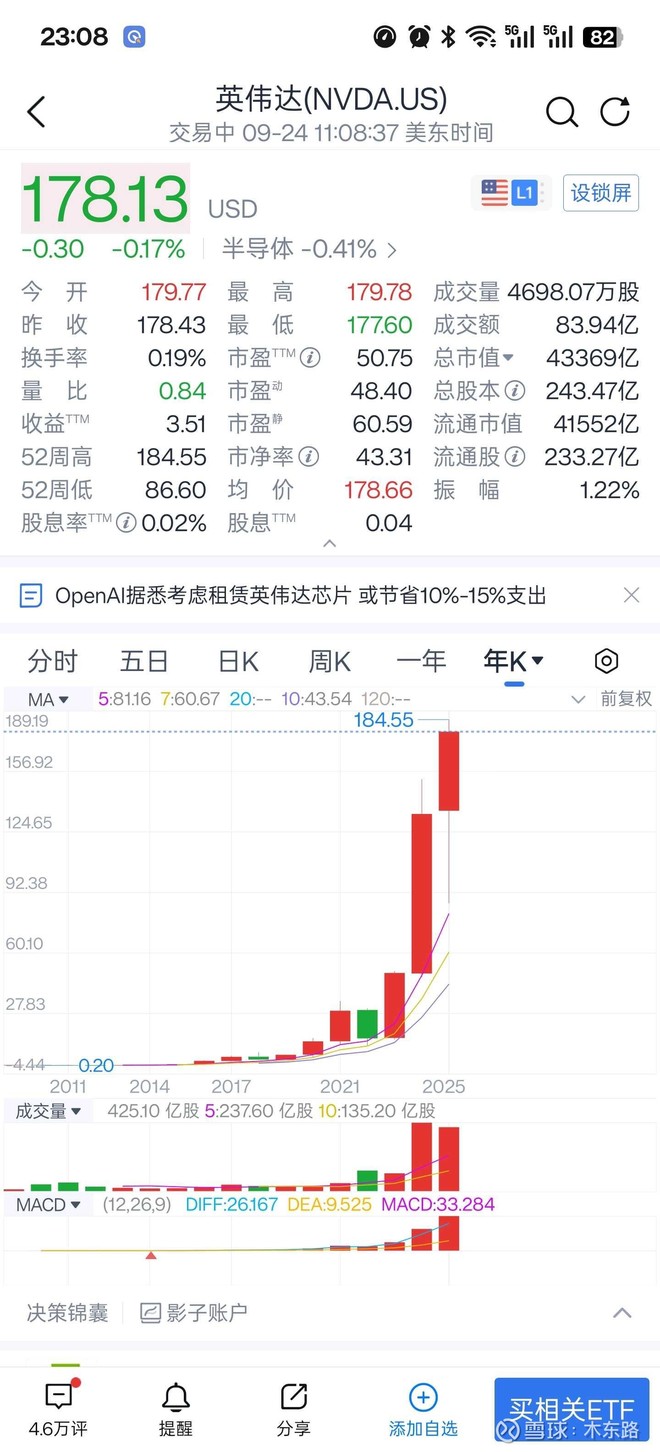Go back using the top-left arrow
The width and height of the screenshot is (660, 1452).
click(x=37, y=112)
